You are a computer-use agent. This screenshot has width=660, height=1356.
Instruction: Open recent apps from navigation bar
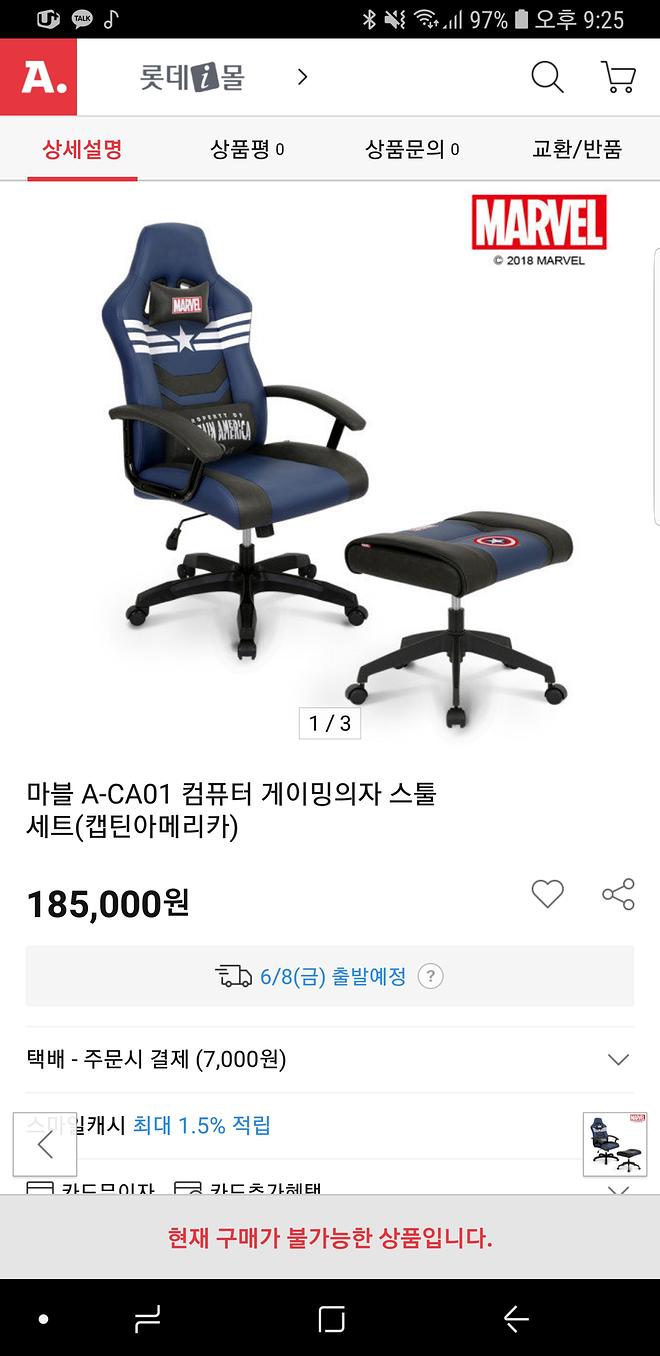(x=147, y=1320)
